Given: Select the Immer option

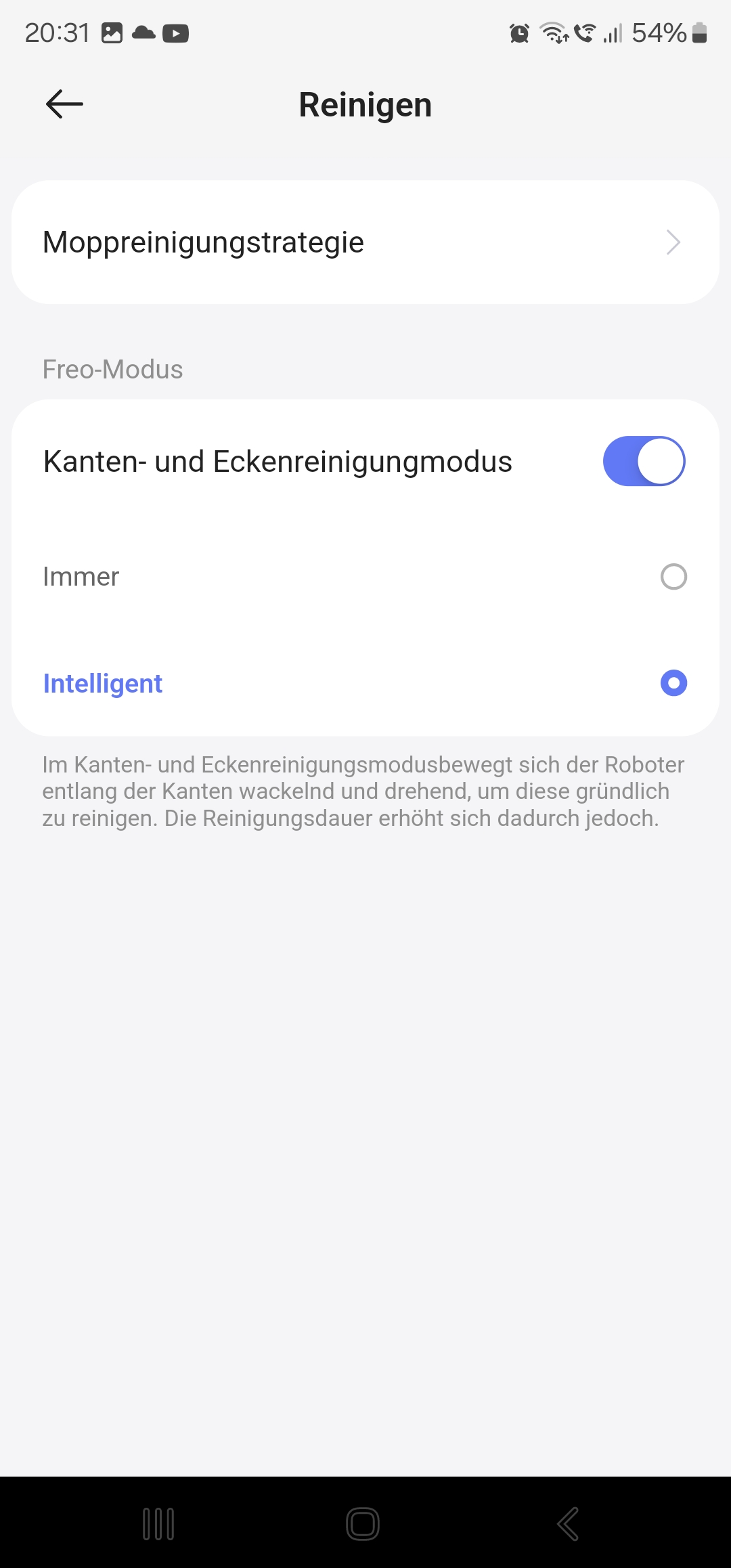Looking at the screenshot, I should pyautogui.click(x=365, y=577).
